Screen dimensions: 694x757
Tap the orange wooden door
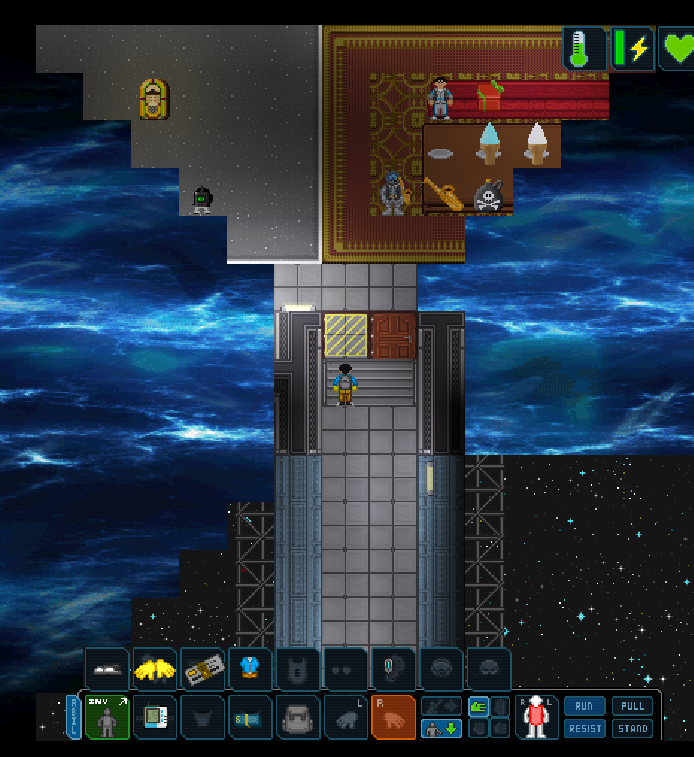coord(393,336)
